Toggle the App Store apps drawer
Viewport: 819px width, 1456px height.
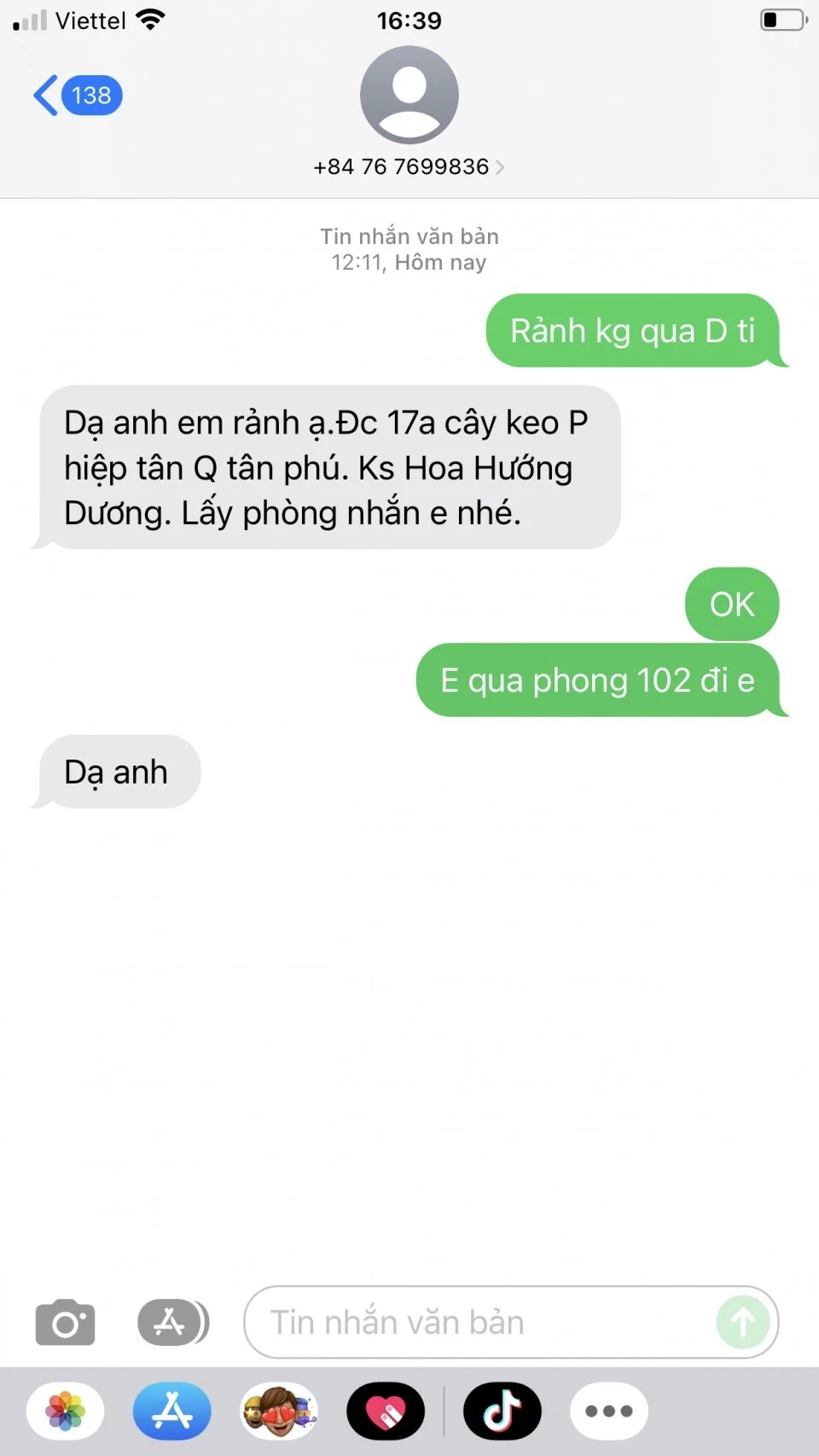(x=172, y=1322)
